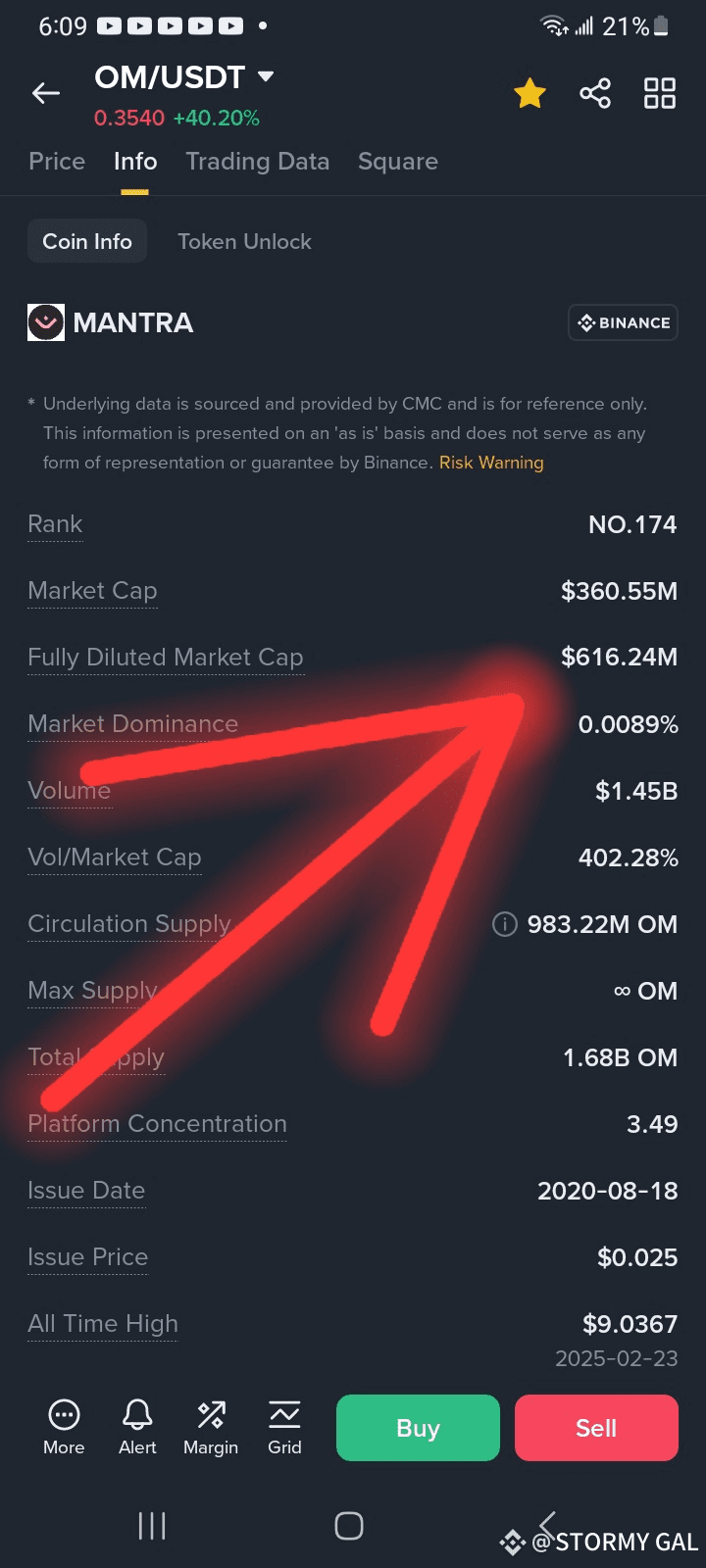This screenshot has height=1568, width=706.
Task: Go back using the top-left arrow
Action: (46, 93)
